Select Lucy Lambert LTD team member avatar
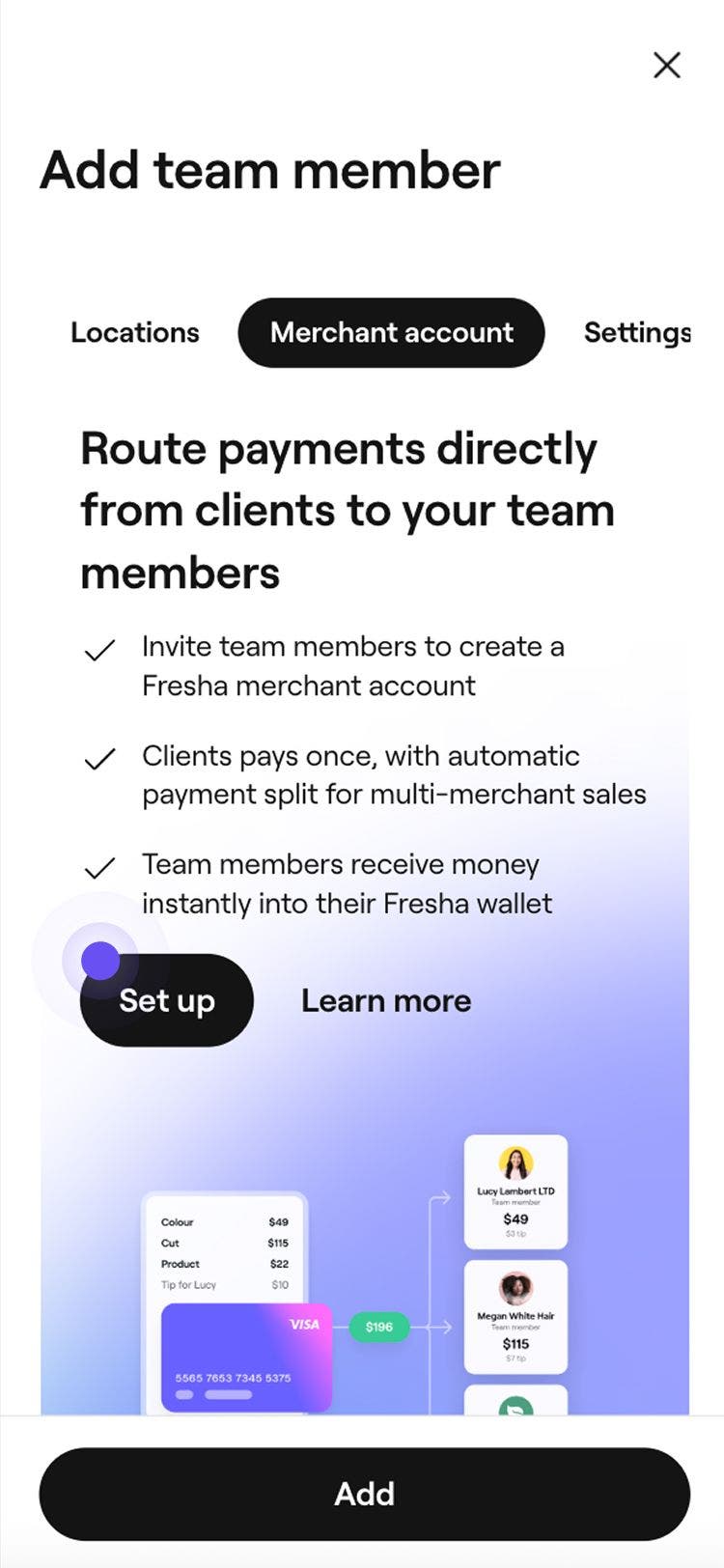The width and height of the screenshot is (724, 1568). (515, 1164)
